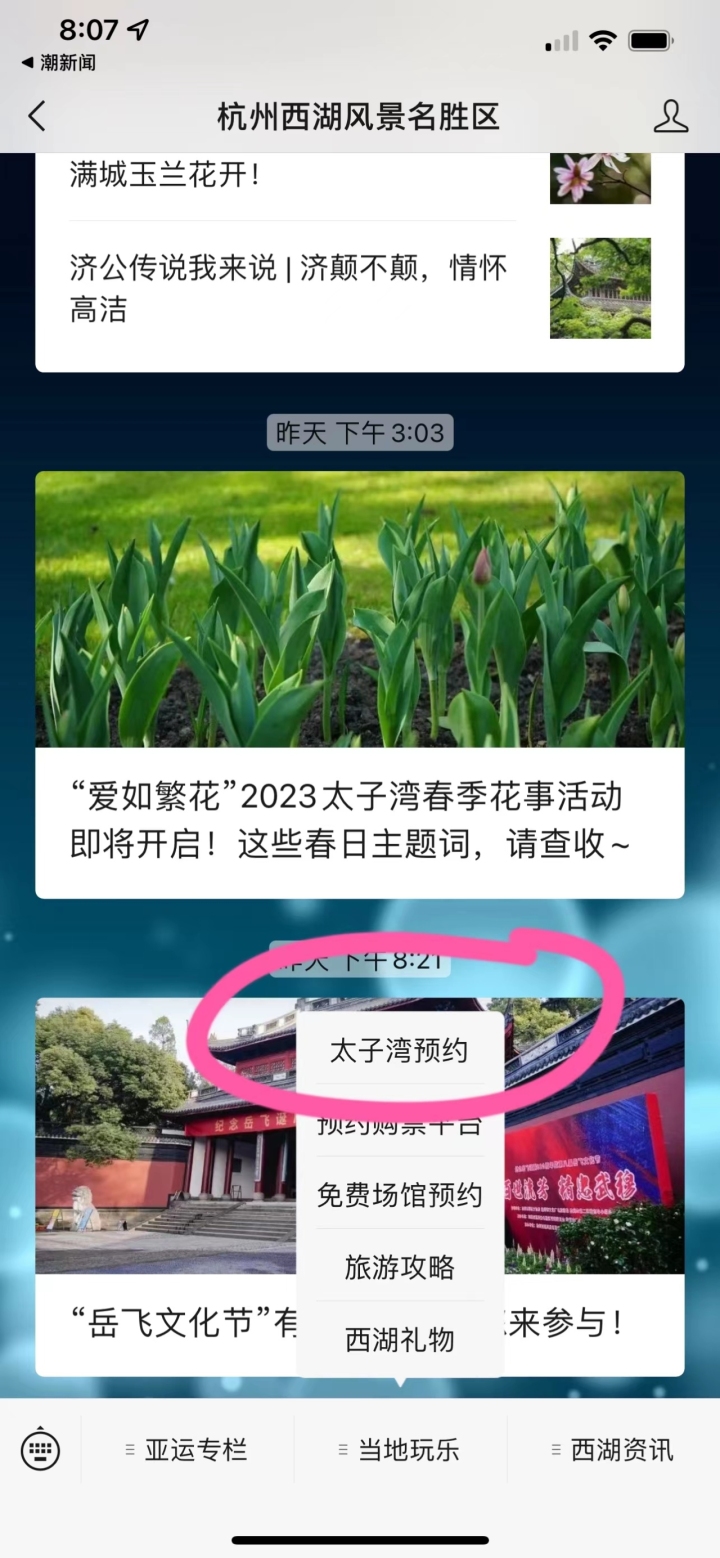Switch to the keyboard input mode
720x1558 pixels.
pos(41,1449)
